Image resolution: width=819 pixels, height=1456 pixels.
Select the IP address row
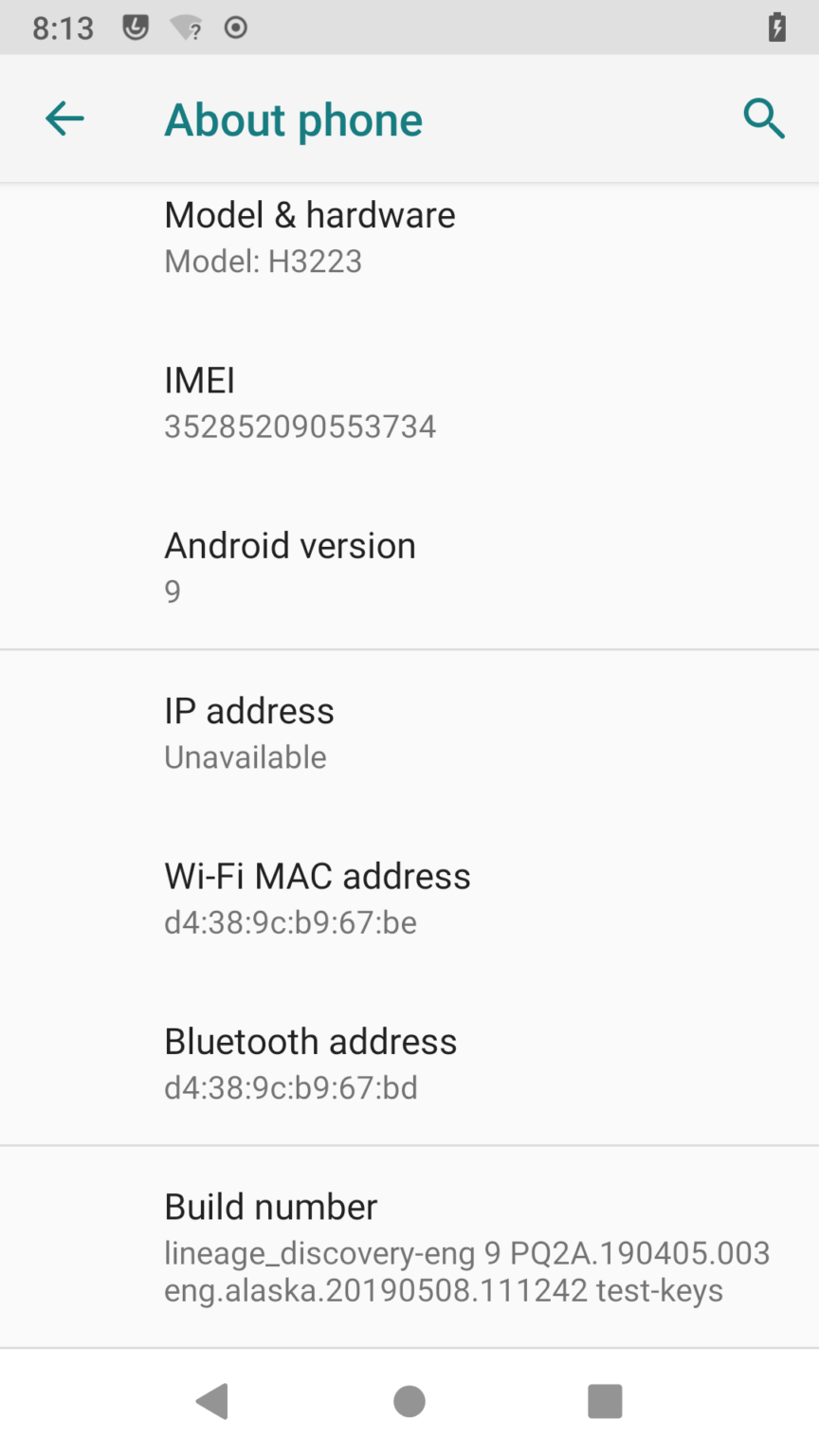coord(408,733)
